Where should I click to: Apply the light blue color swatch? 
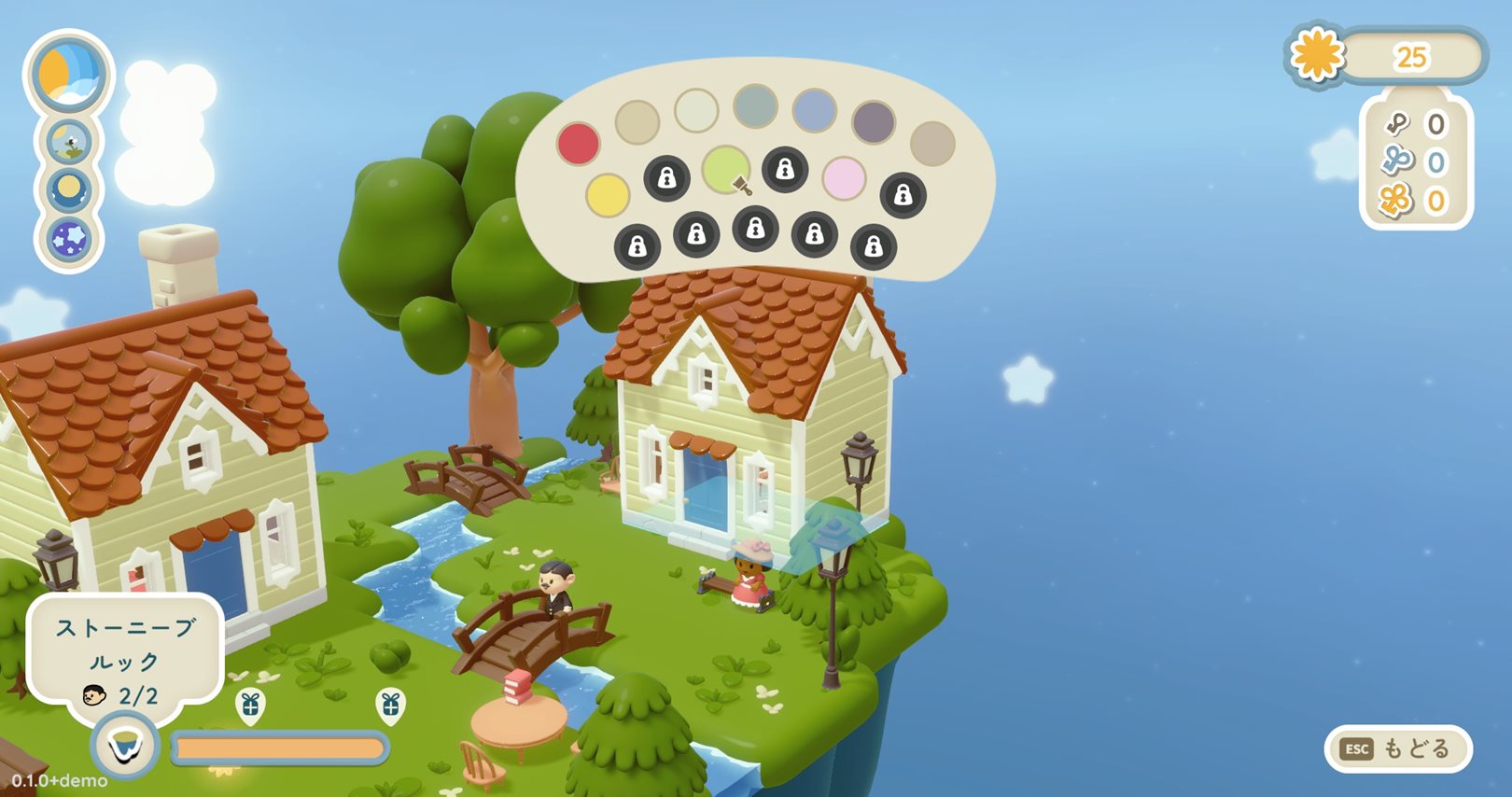click(x=814, y=110)
